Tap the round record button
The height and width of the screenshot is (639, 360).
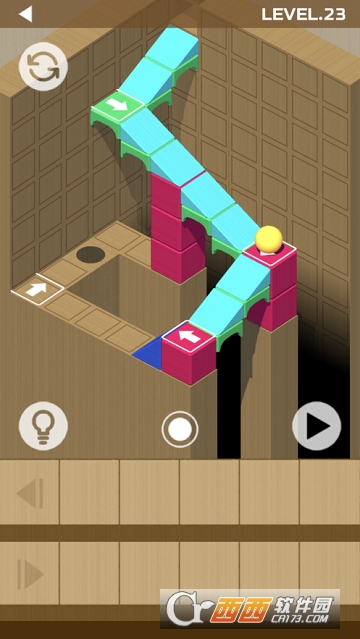(180, 430)
